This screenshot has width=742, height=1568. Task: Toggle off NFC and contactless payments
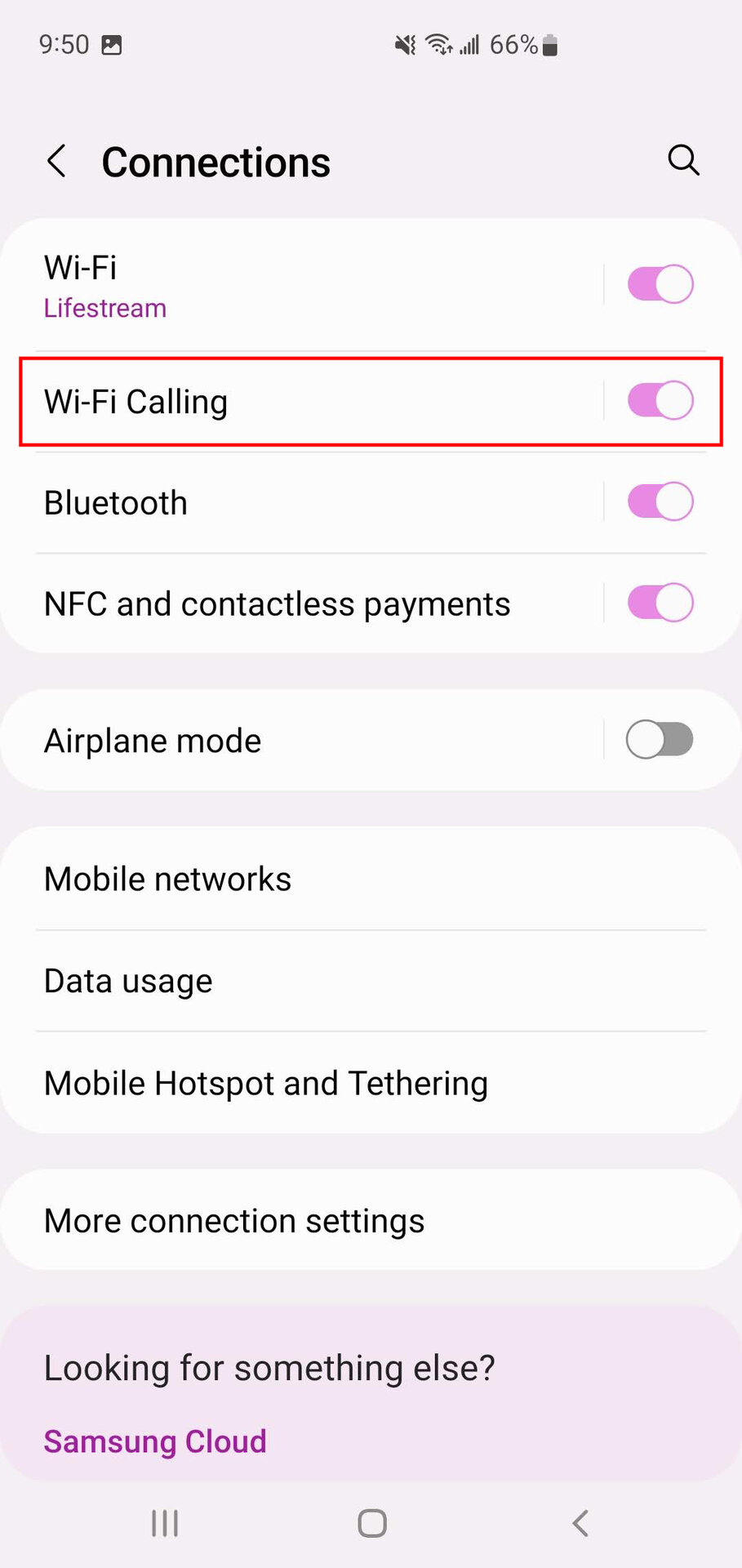click(x=660, y=603)
